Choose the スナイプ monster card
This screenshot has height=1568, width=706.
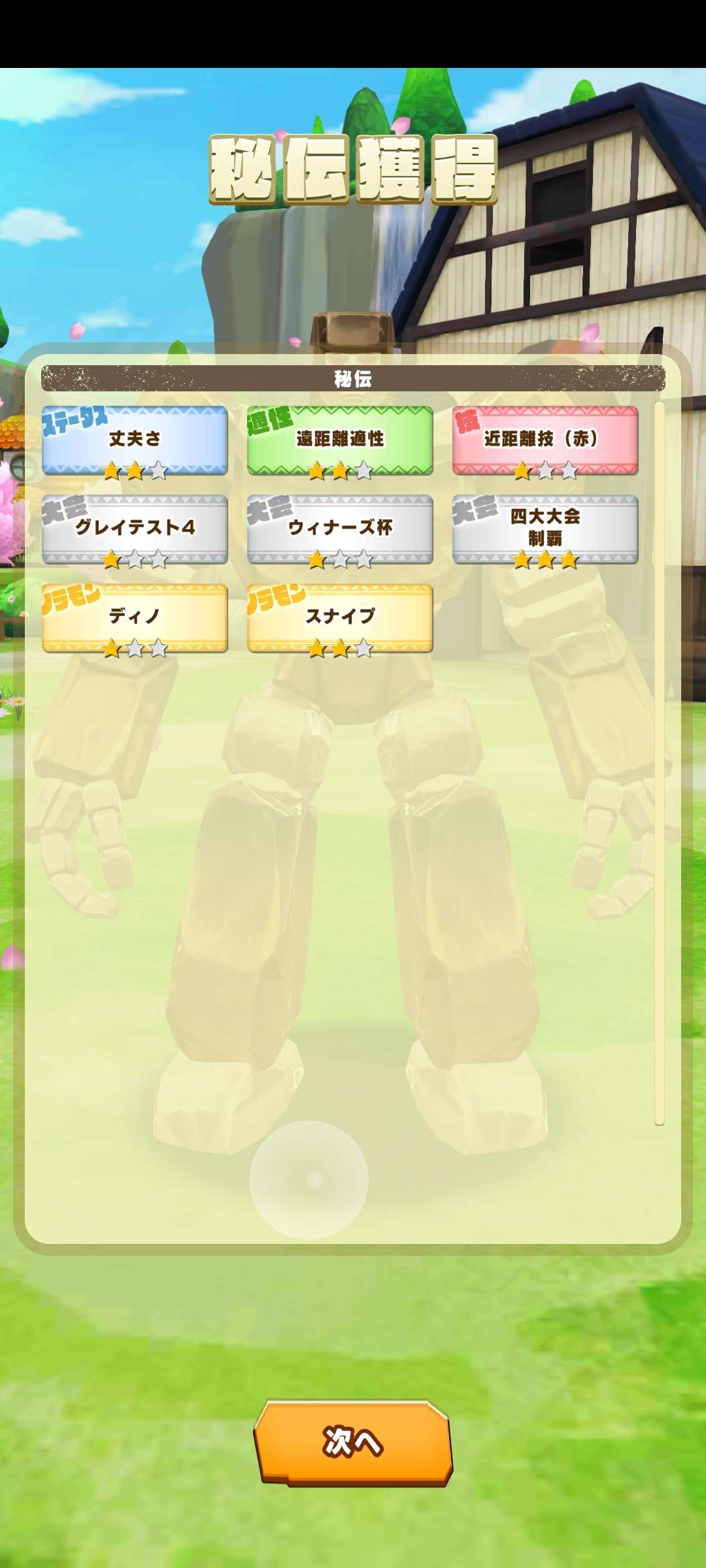click(x=340, y=618)
